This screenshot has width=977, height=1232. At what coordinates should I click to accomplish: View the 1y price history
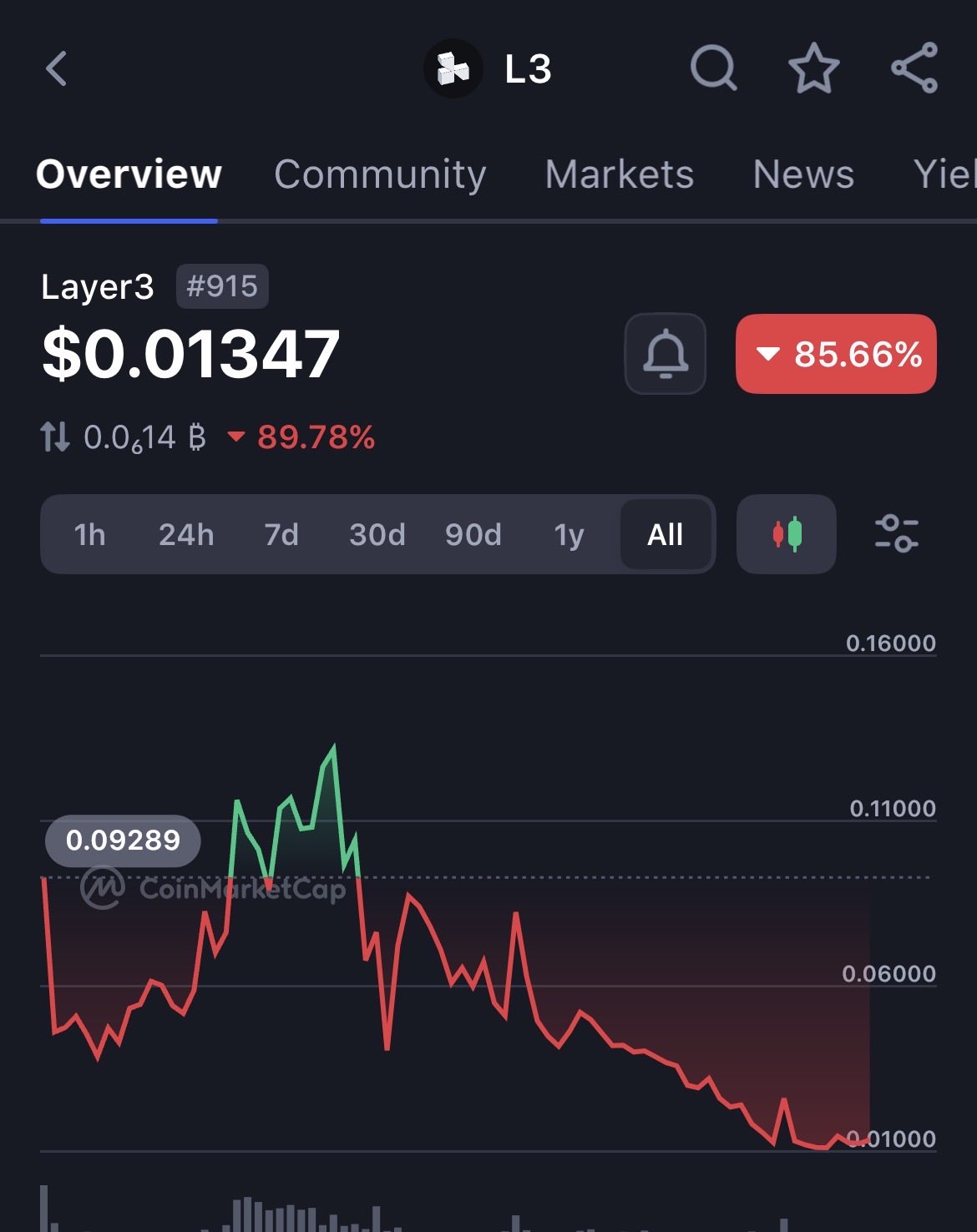click(569, 534)
